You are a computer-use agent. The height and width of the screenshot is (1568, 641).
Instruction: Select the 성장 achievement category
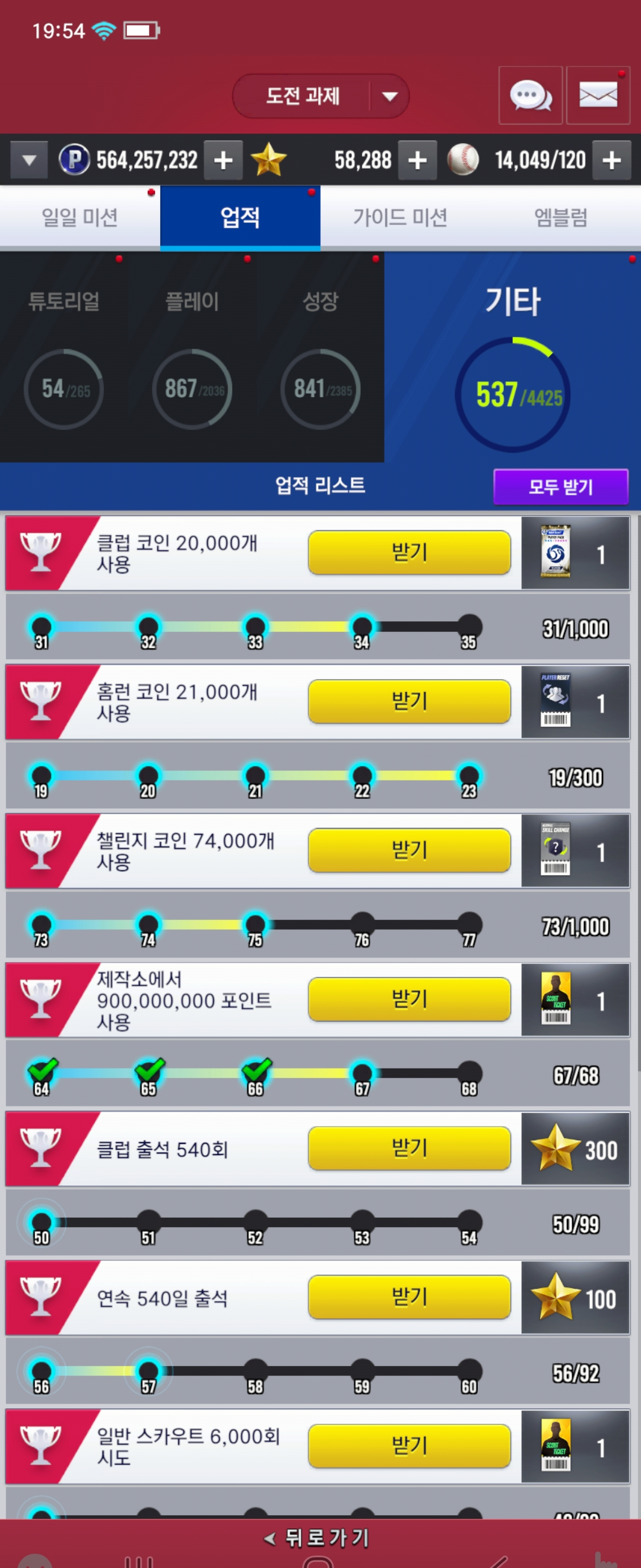click(320, 358)
